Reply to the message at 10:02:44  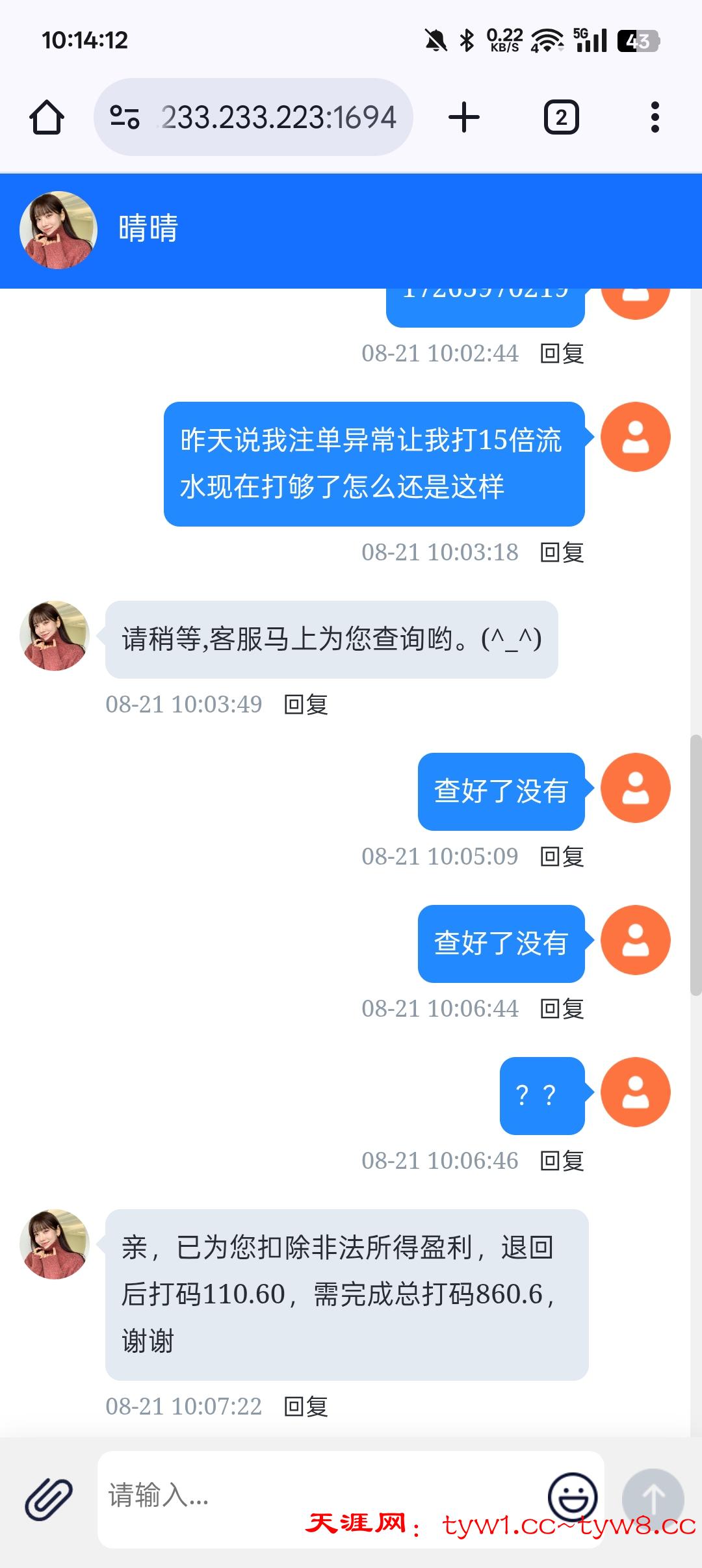coord(562,354)
